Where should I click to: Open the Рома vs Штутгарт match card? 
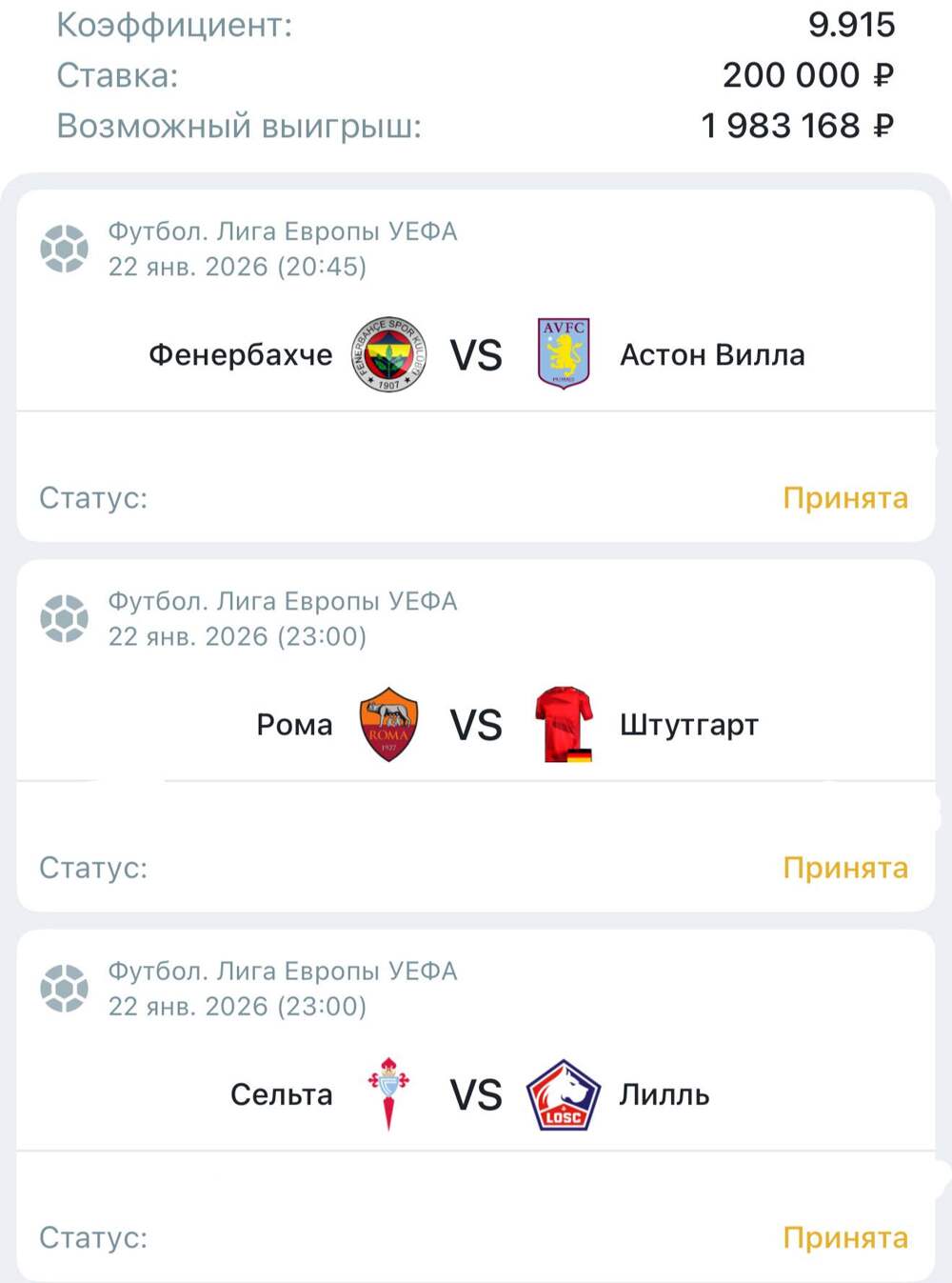point(476,725)
